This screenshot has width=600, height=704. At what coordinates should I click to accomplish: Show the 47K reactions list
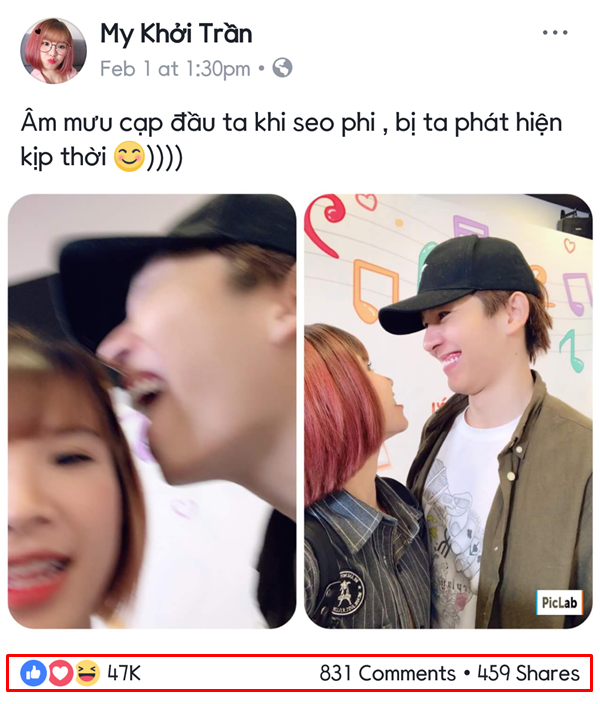point(80,674)
